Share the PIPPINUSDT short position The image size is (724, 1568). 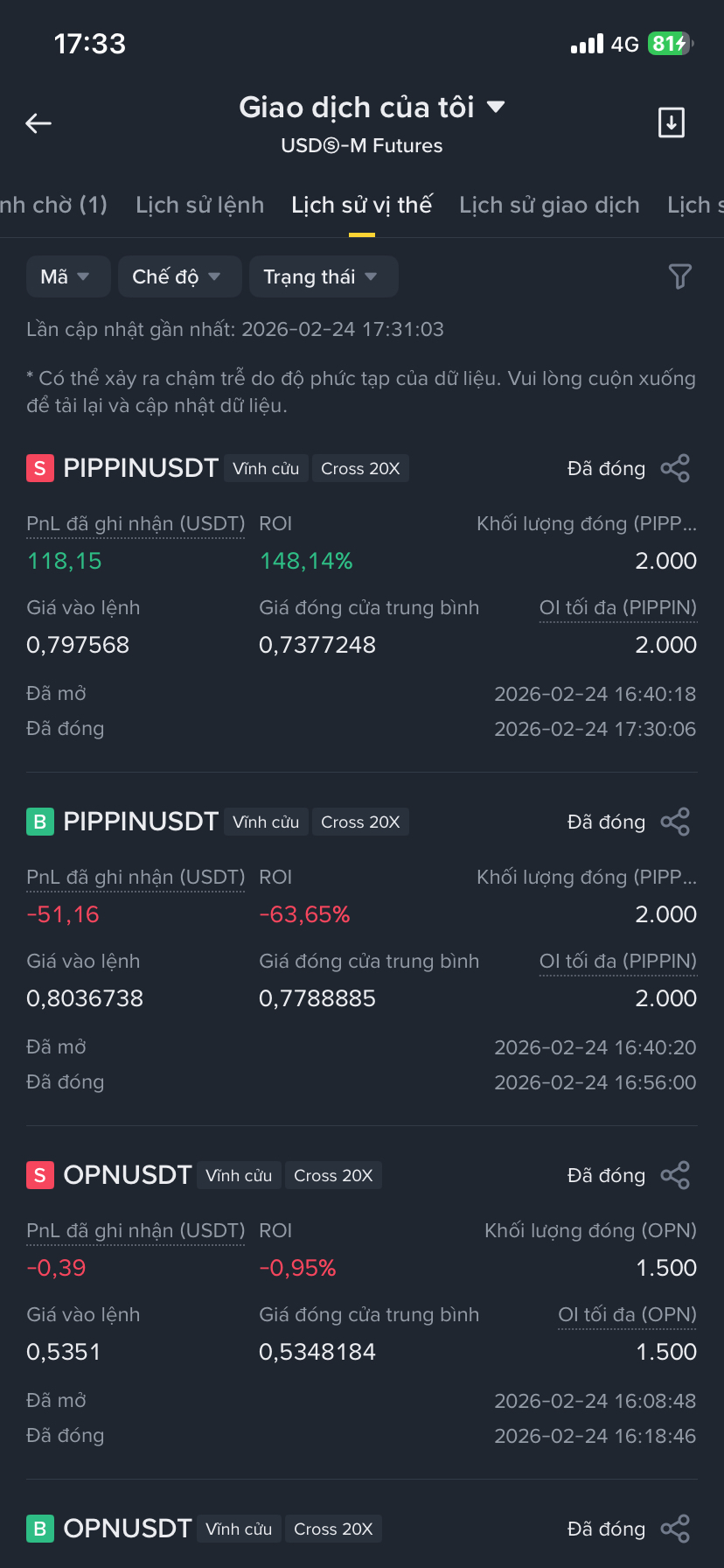(x=675, y=468)
